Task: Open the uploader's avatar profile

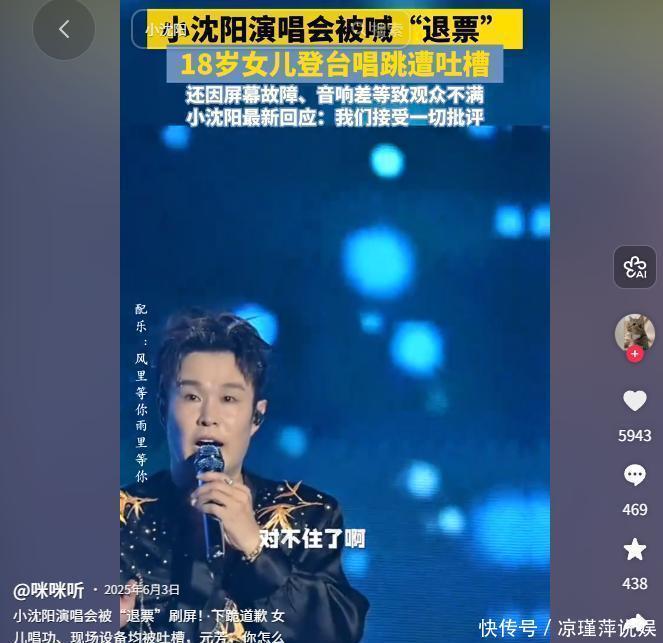Action: tap(634, 332)
